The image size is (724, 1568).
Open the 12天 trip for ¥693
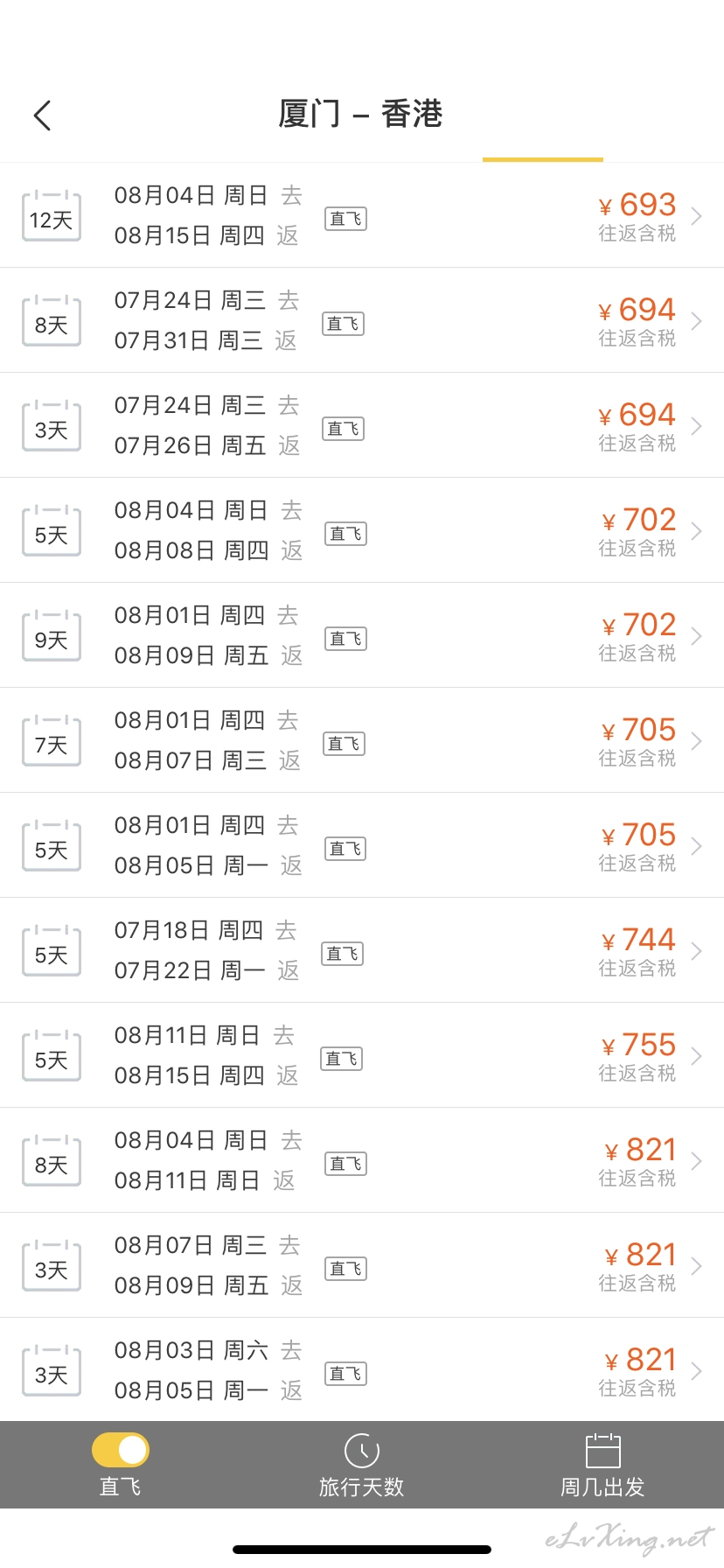(362, 215)
